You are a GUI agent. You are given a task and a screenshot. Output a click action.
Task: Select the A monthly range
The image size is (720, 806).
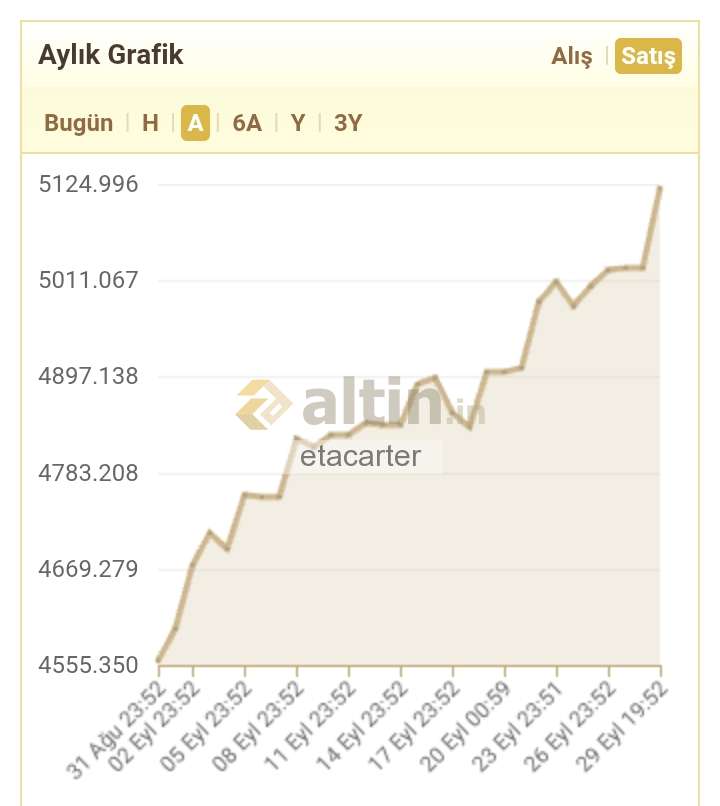[x=195, y=123]
